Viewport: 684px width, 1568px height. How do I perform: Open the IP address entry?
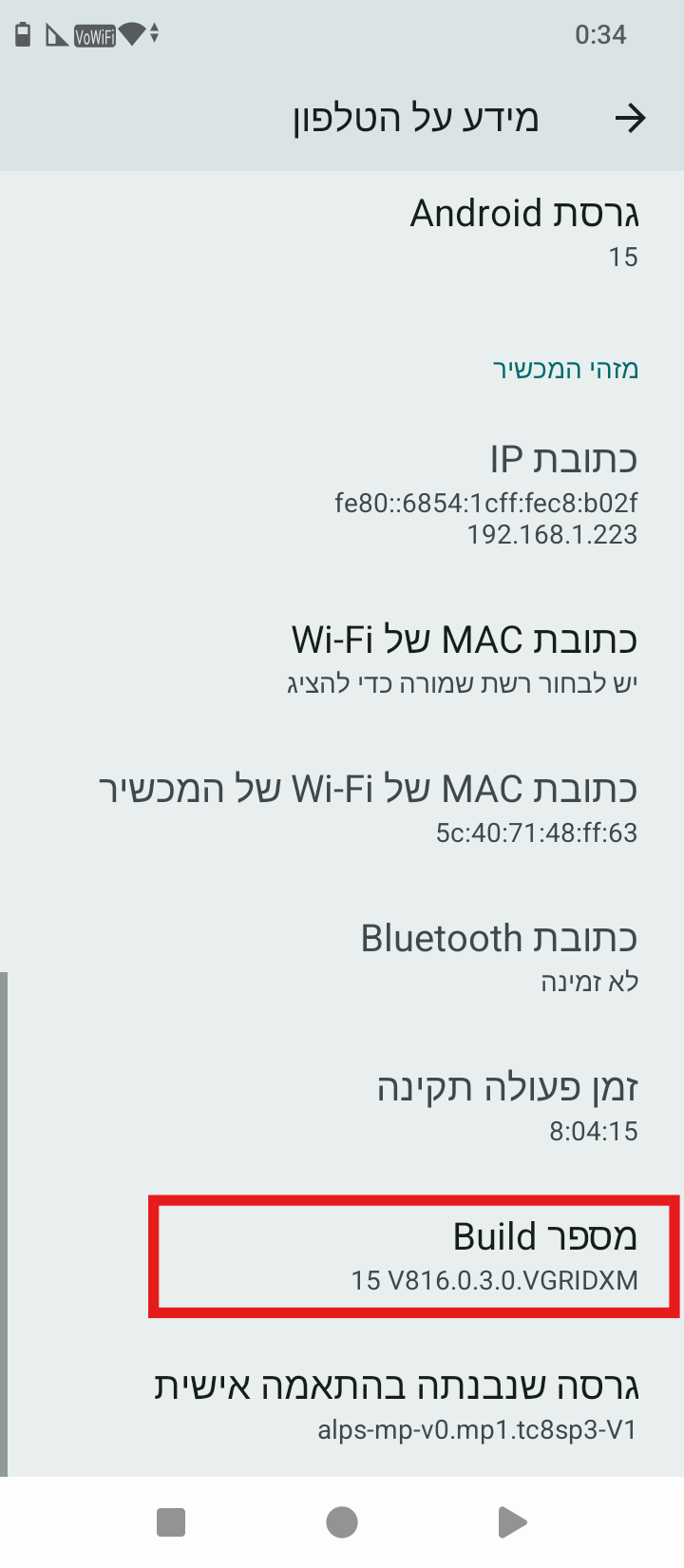click(342, 495)
